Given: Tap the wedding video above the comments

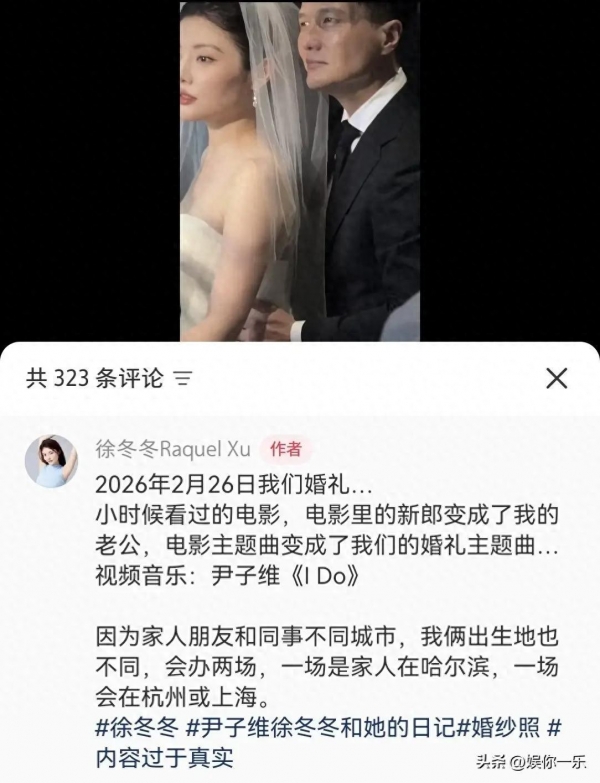Looking at the screenshot, I should coord(300,170).
